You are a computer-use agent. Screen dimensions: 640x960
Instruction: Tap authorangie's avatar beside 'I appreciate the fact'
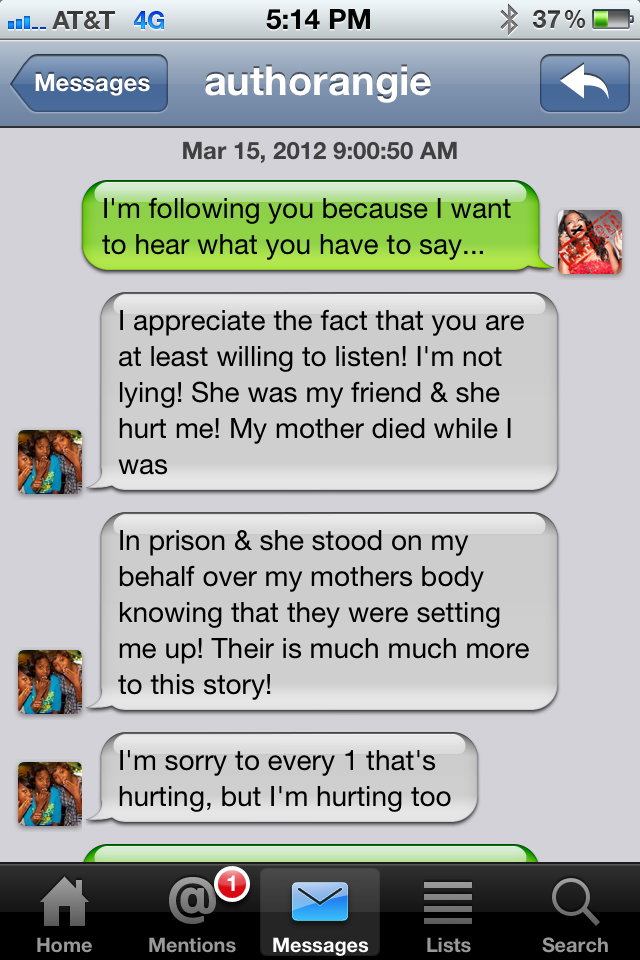[50, 462]
